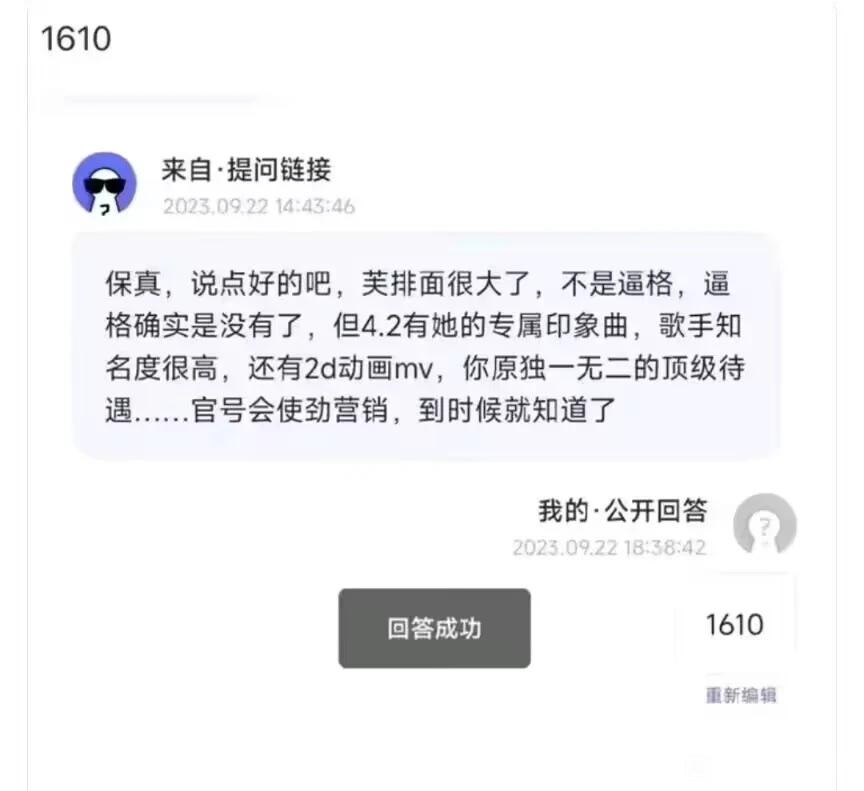Open my gray profile avatar
Image resolution: width=864 pixels, height=791 pixels.
point(764,524)
